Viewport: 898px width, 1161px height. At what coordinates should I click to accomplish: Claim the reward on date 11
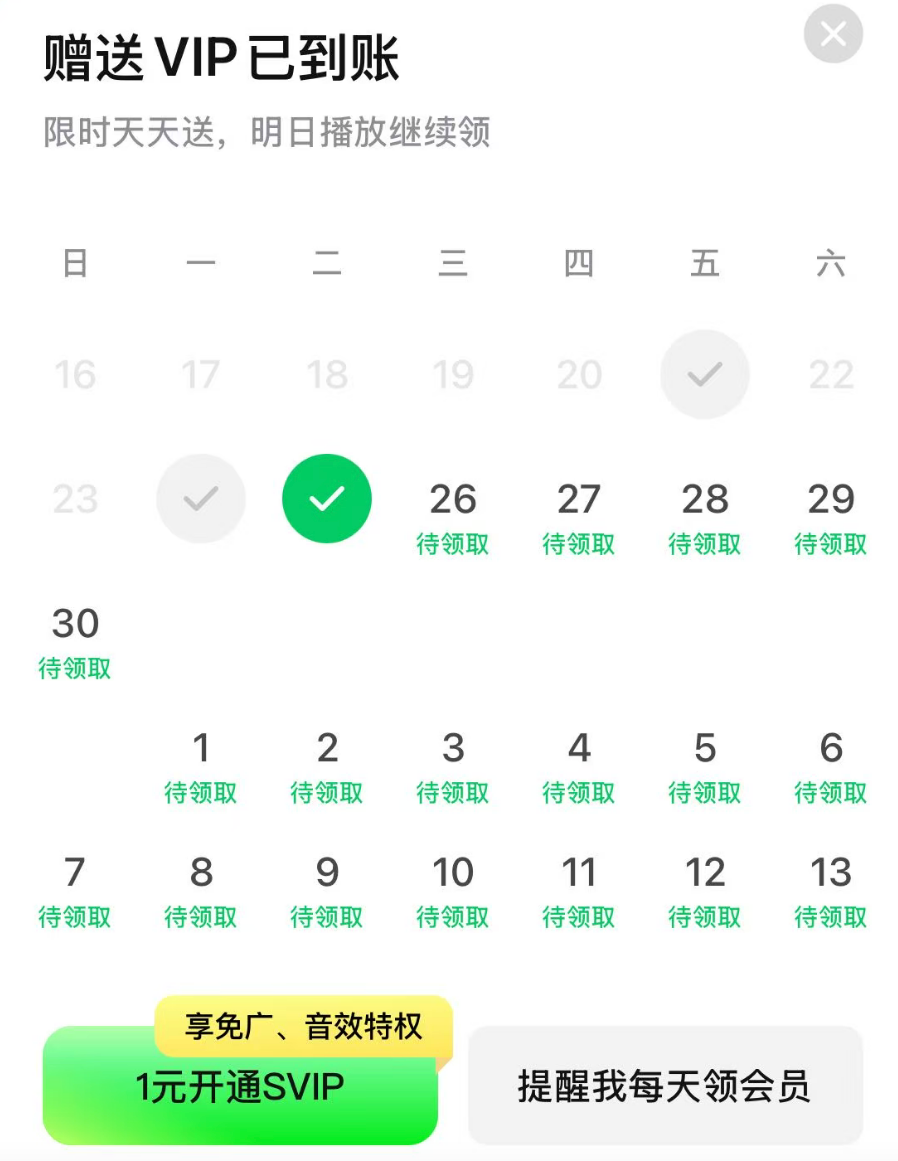(x=579, y=890)
